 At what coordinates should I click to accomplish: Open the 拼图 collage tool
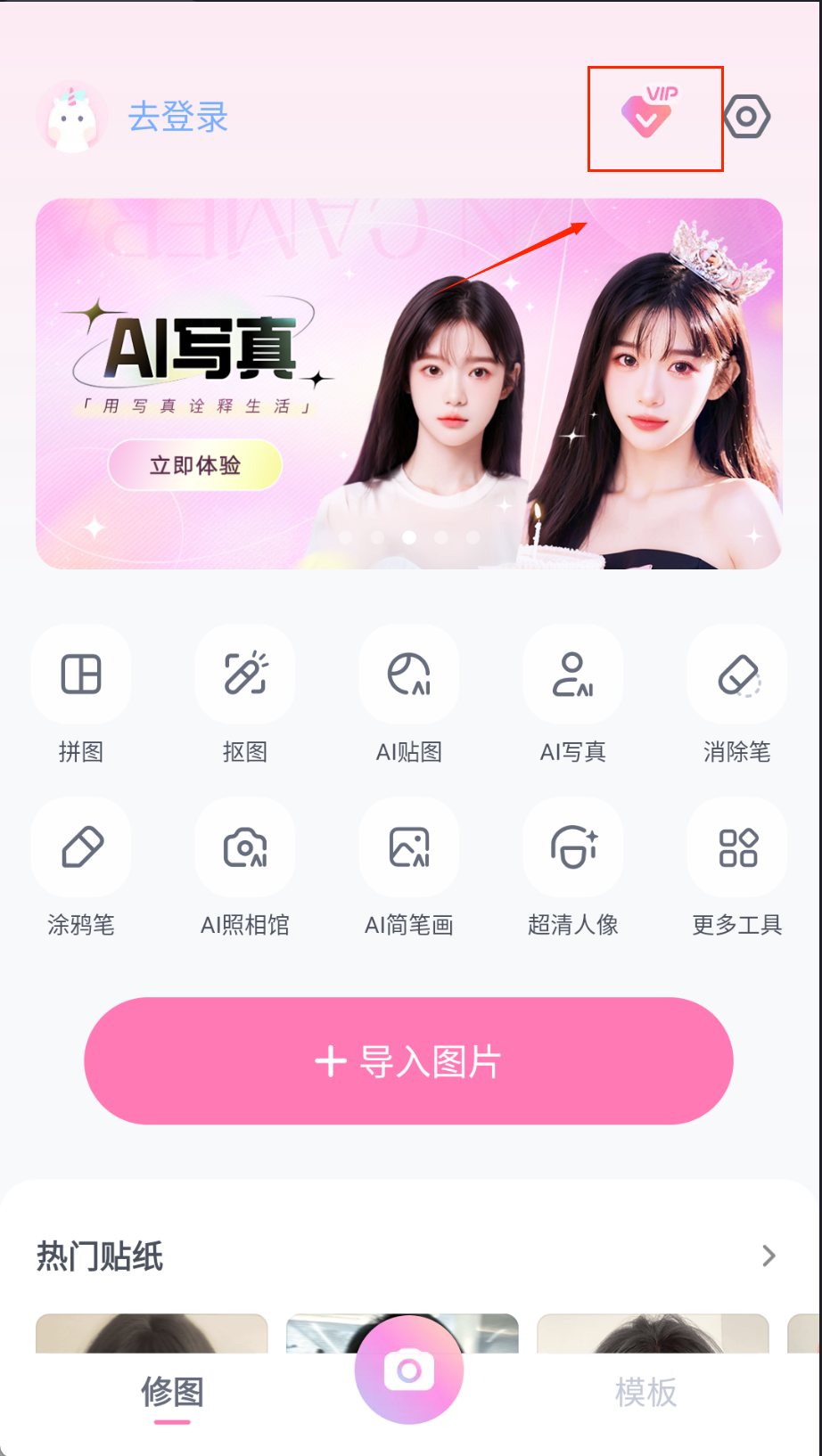(81, 675)
